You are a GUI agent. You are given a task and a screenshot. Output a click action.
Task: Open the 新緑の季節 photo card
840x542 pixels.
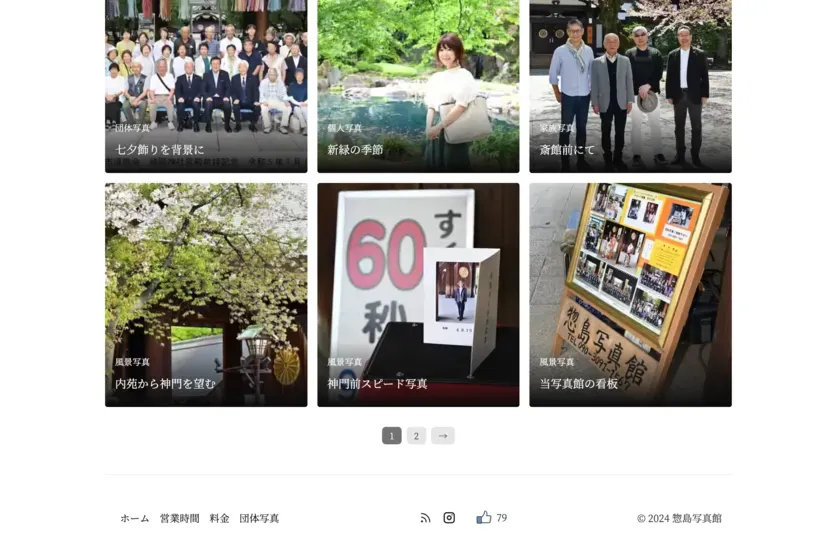click(418, 85)
